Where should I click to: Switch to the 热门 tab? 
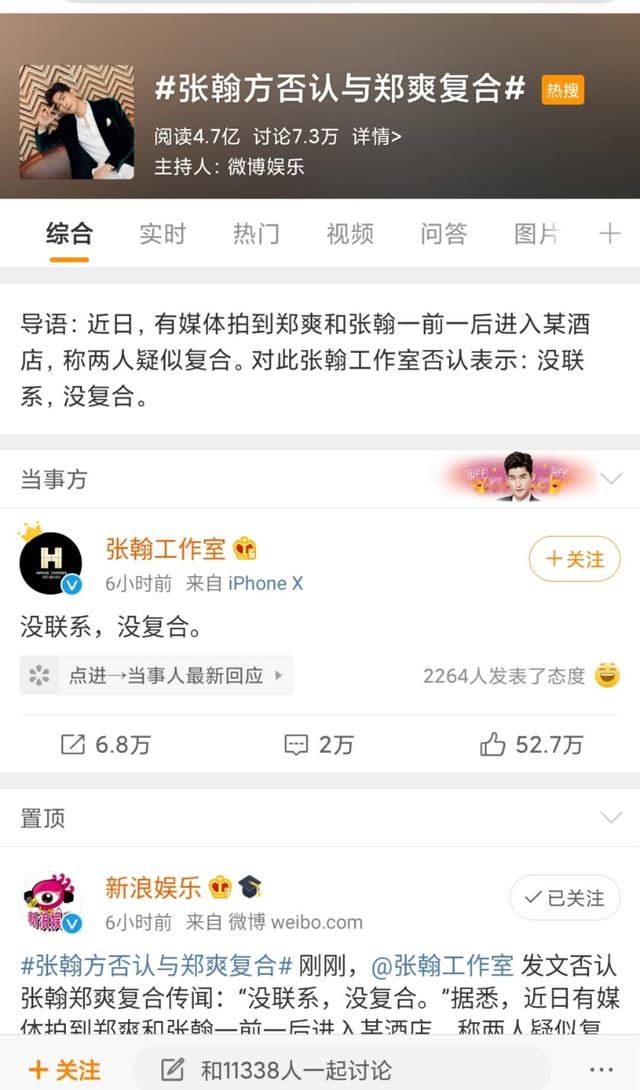tap(256, 234)
